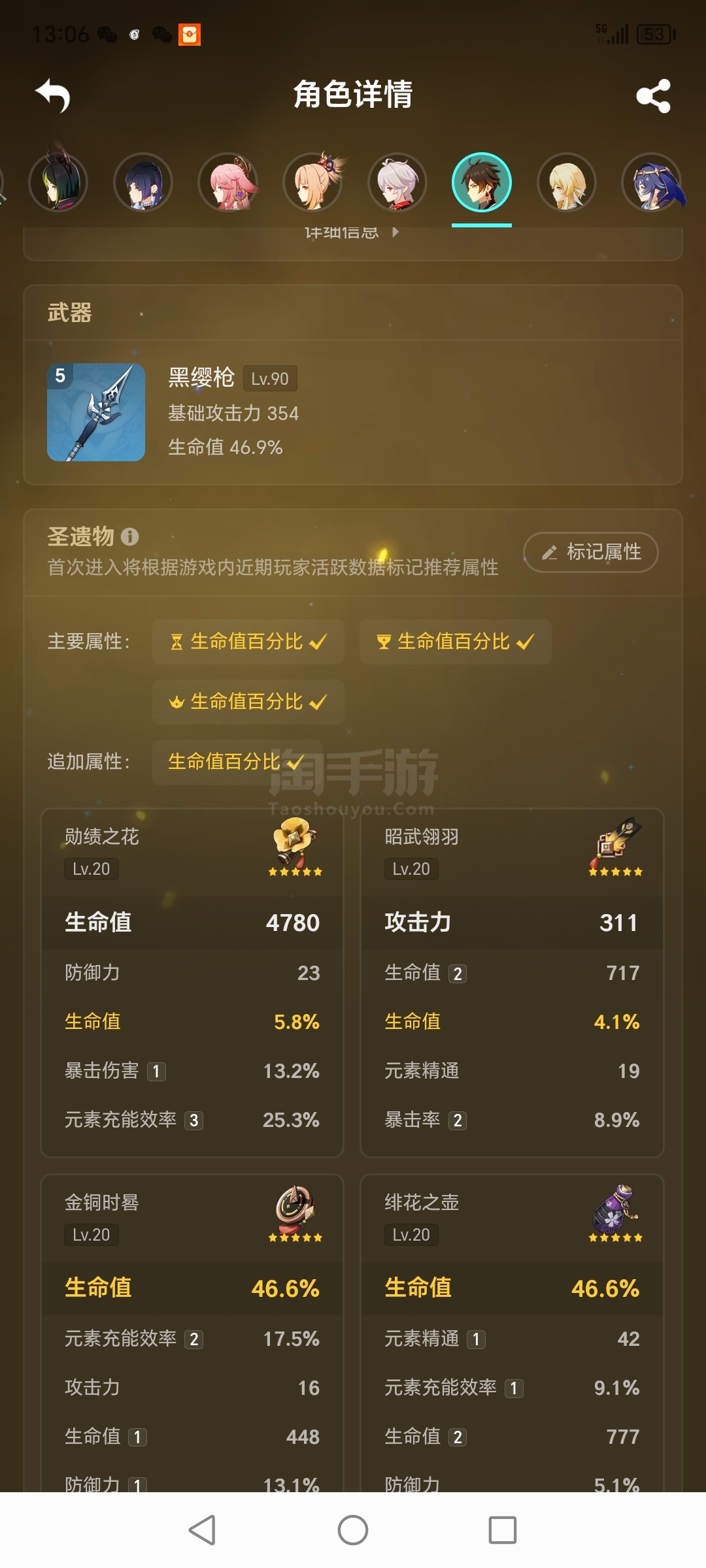Go back using the top-left arrow
The image size is (706, 1568).
[53, 95]
